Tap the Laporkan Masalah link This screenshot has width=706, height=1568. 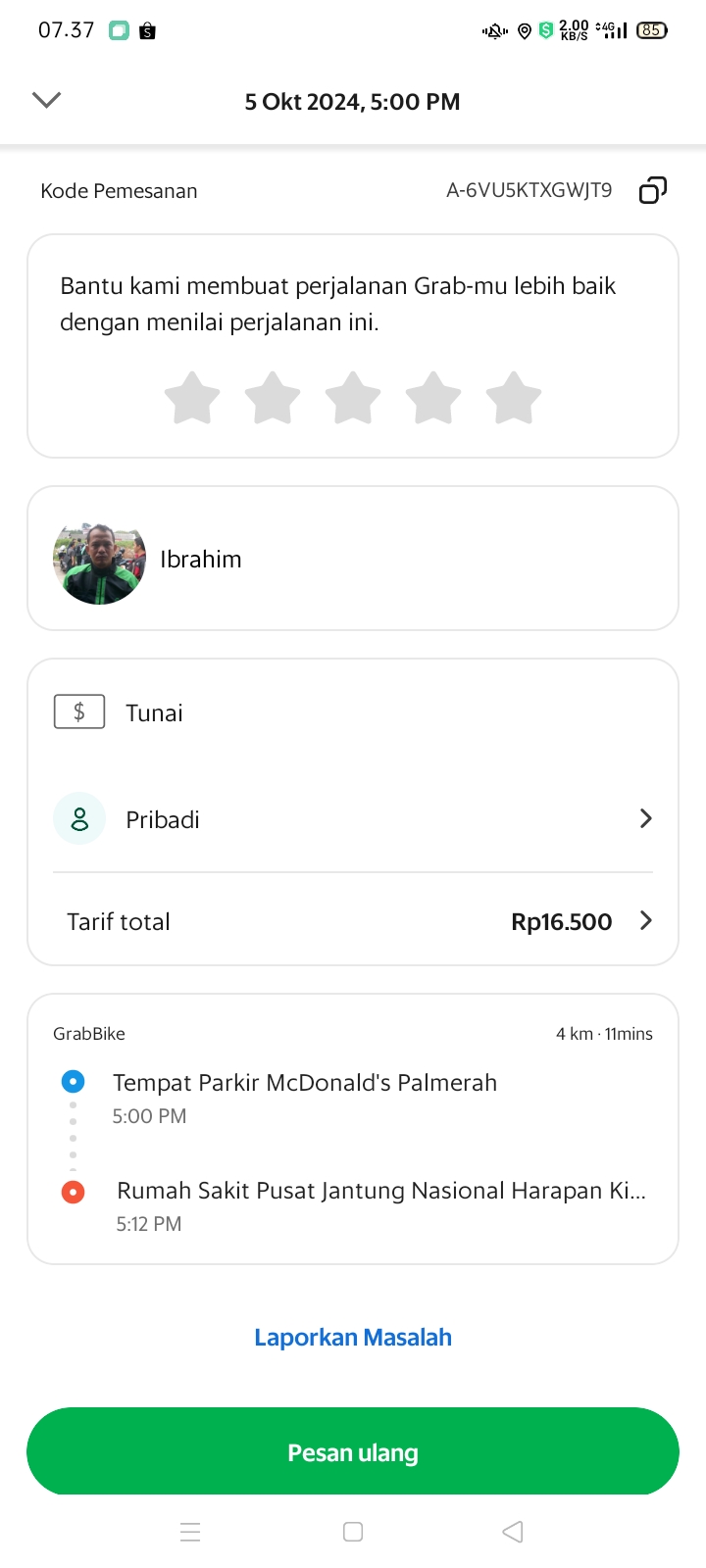pyautogui.click(x=353, y=1338)
